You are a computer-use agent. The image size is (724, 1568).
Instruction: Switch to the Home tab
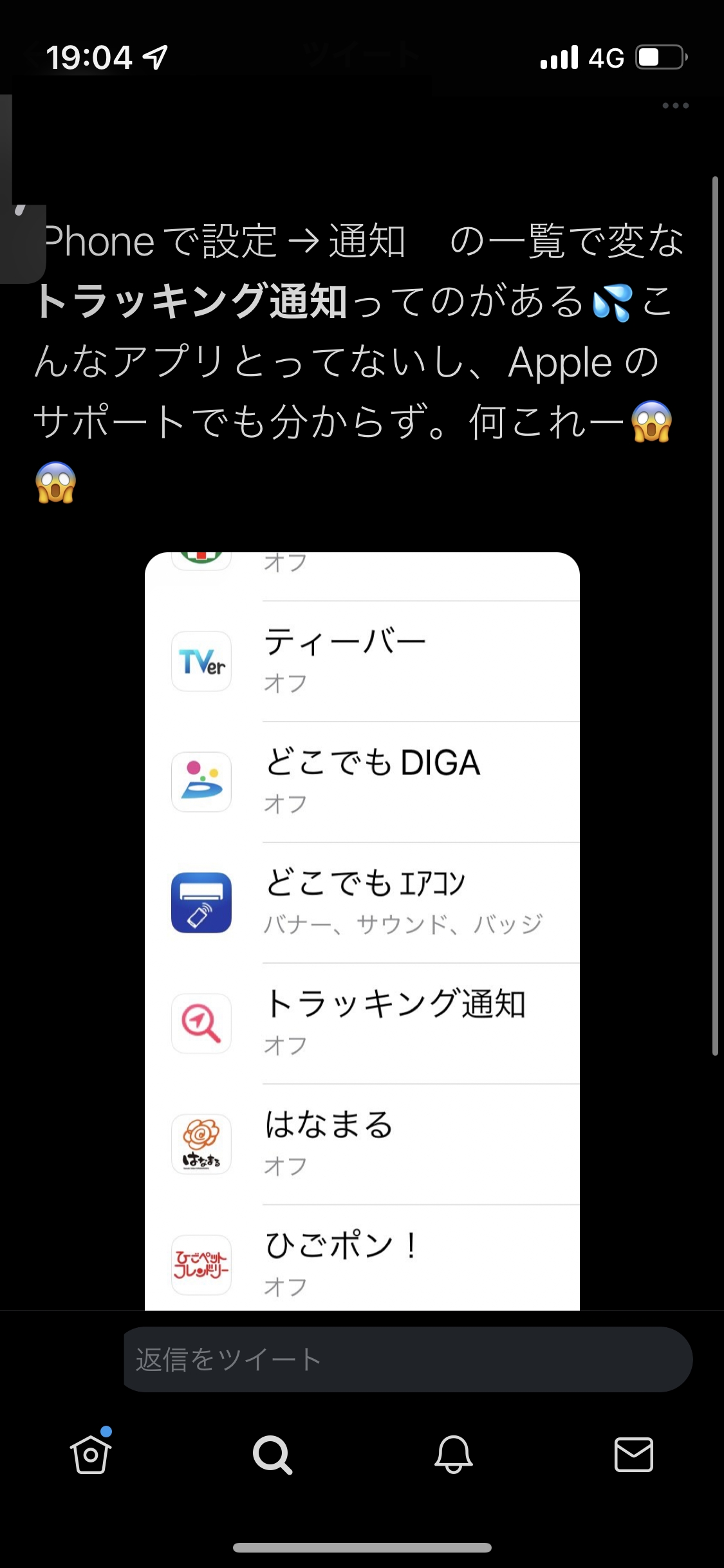pyautogui.click(x=90, y=1454)
